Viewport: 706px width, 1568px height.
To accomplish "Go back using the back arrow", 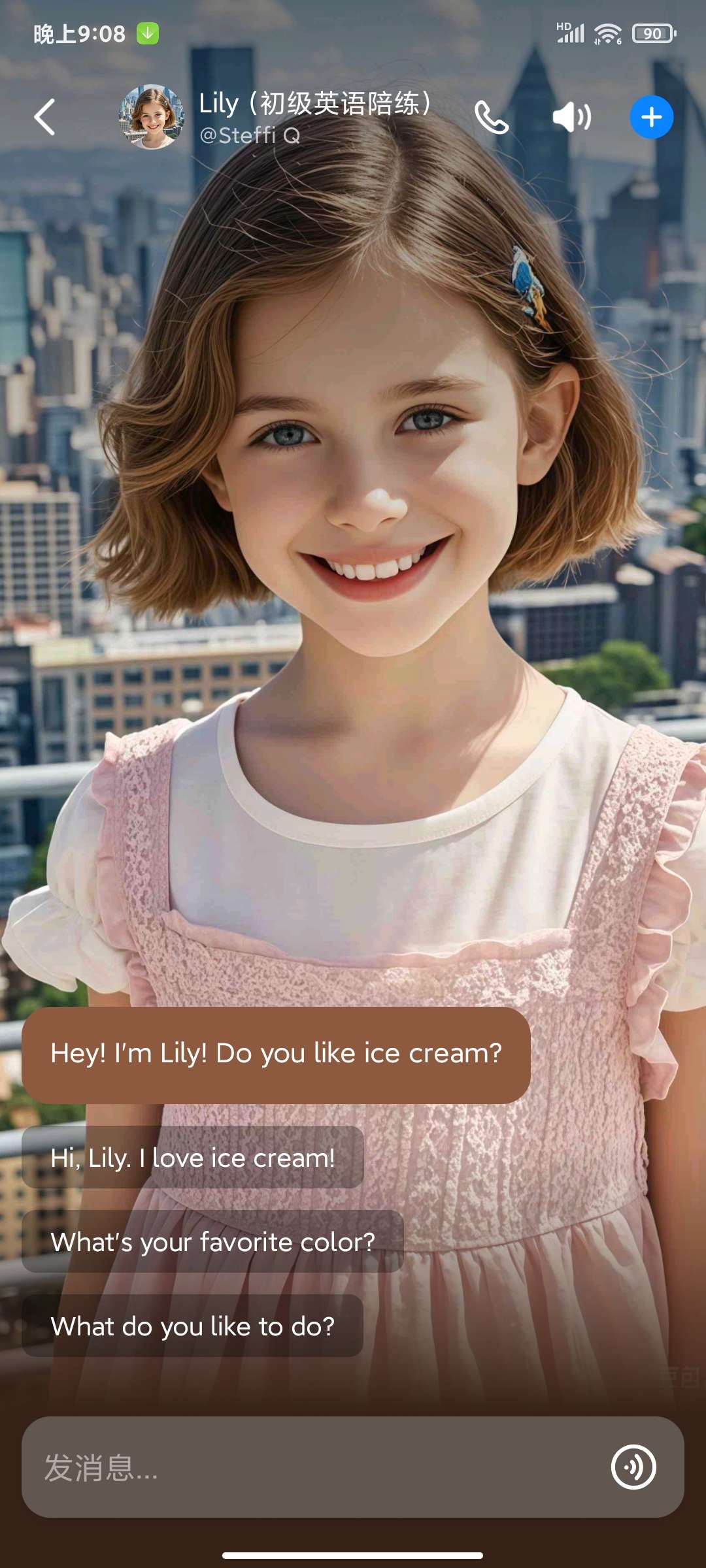I will coord(44,118).
